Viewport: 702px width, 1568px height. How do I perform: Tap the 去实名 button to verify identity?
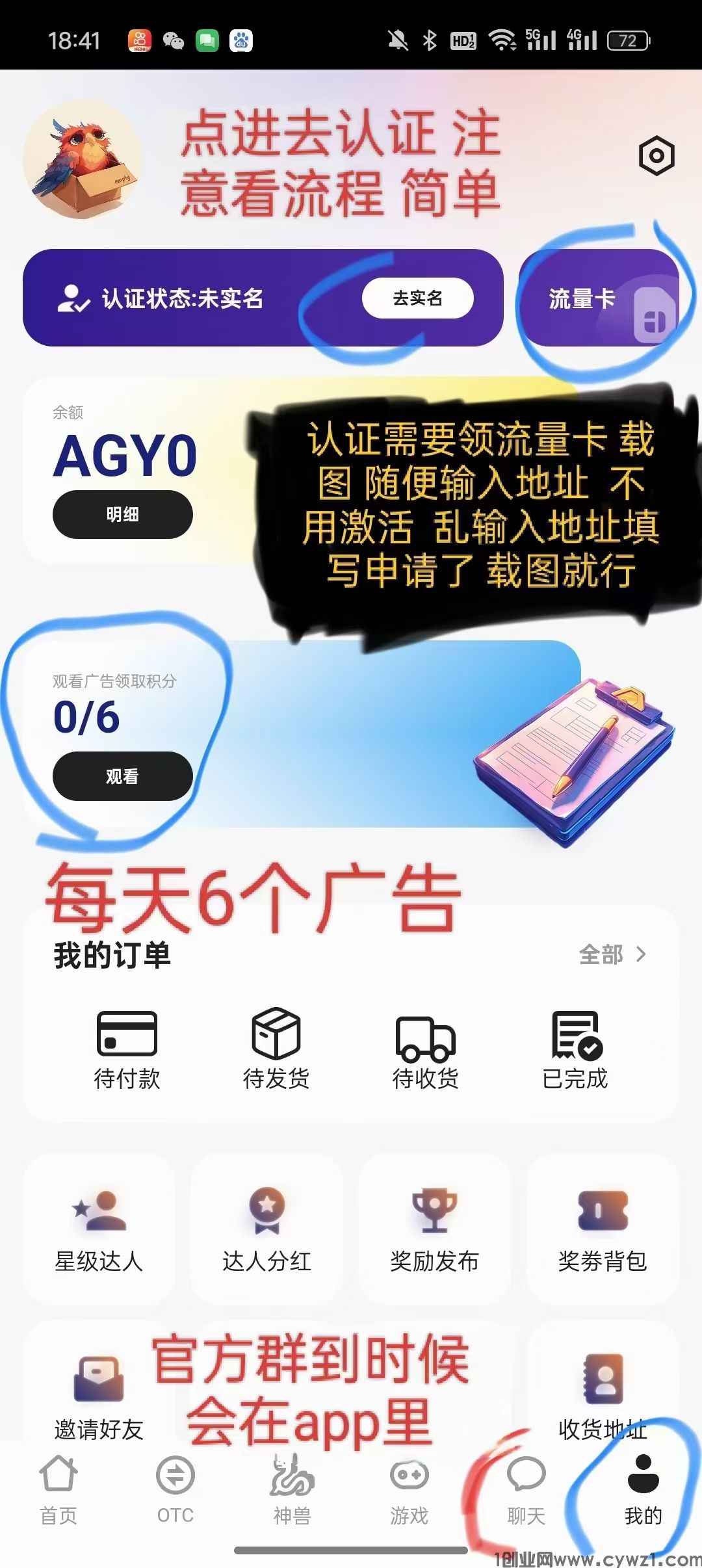click(x=417, y=298)
